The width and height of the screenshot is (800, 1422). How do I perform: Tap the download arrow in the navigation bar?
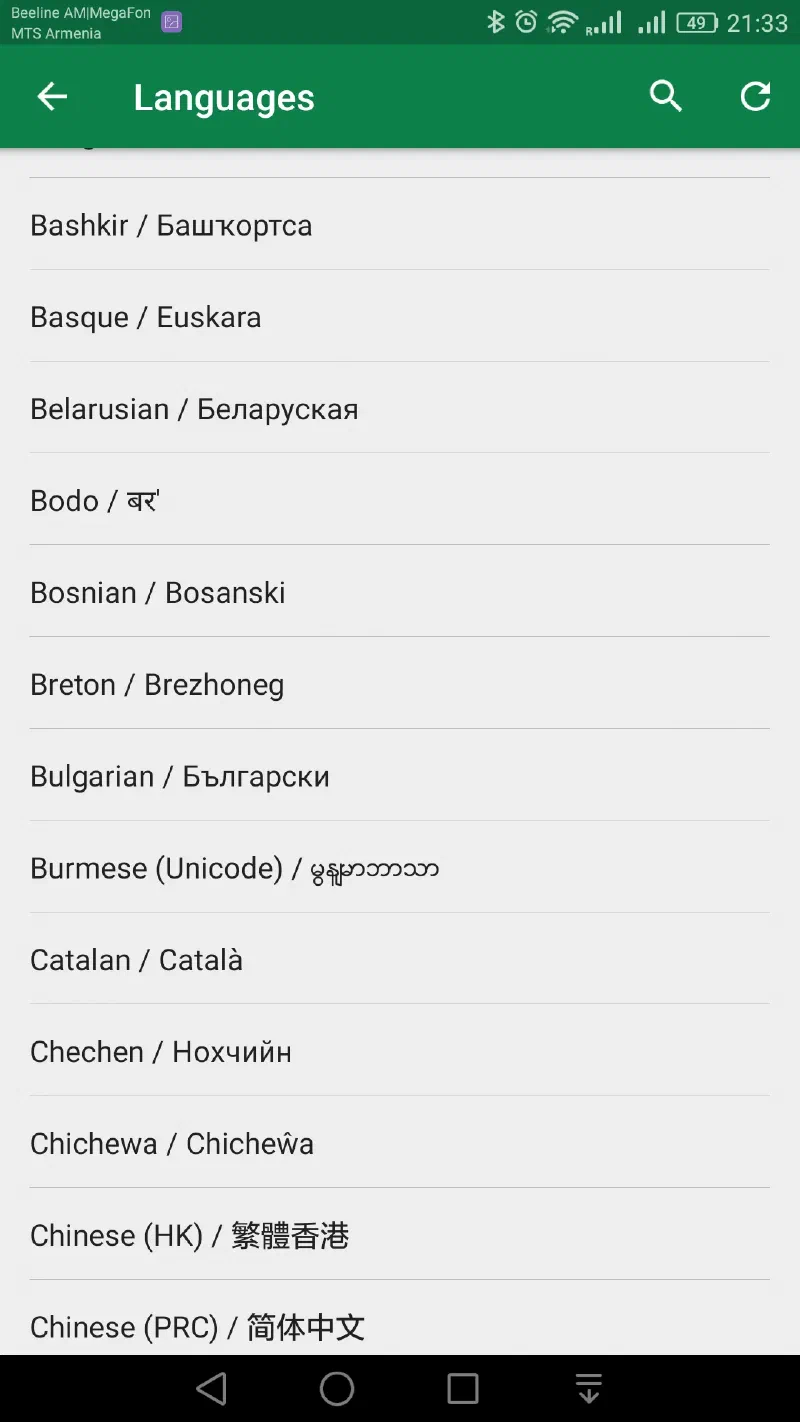click(588, 1389)
